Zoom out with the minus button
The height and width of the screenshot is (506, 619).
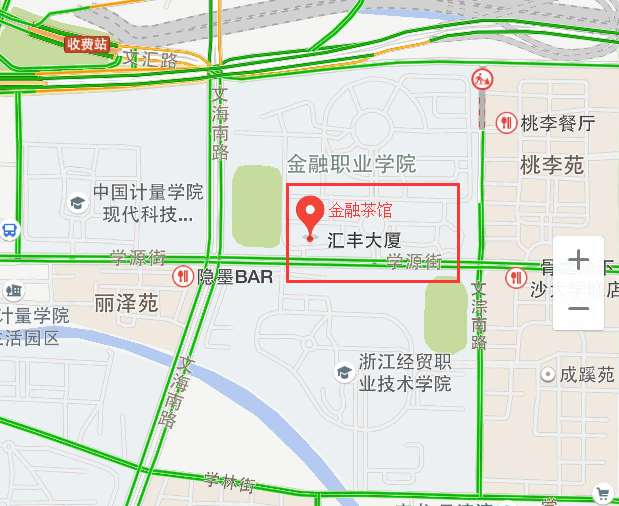click(578, 308)
